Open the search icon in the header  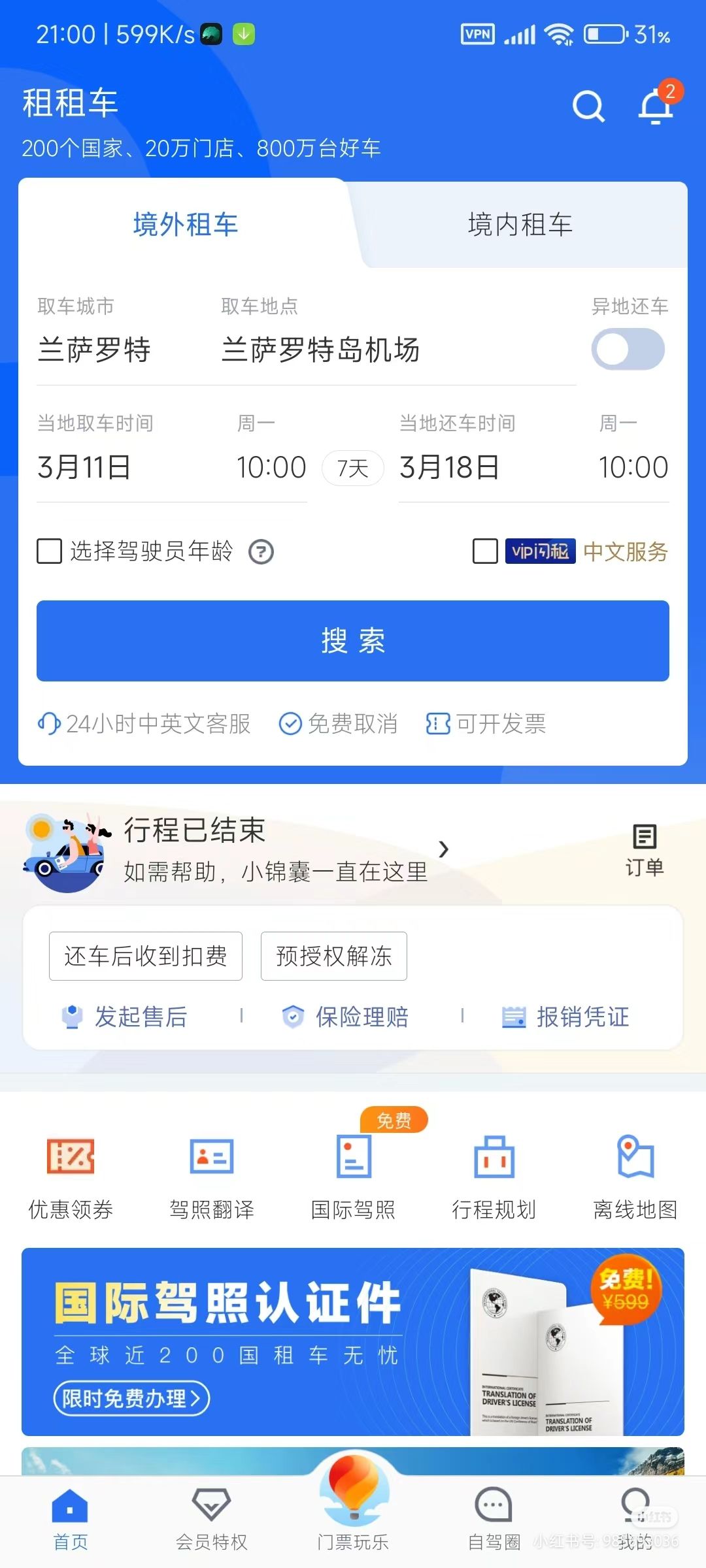(x=588, y=106)
